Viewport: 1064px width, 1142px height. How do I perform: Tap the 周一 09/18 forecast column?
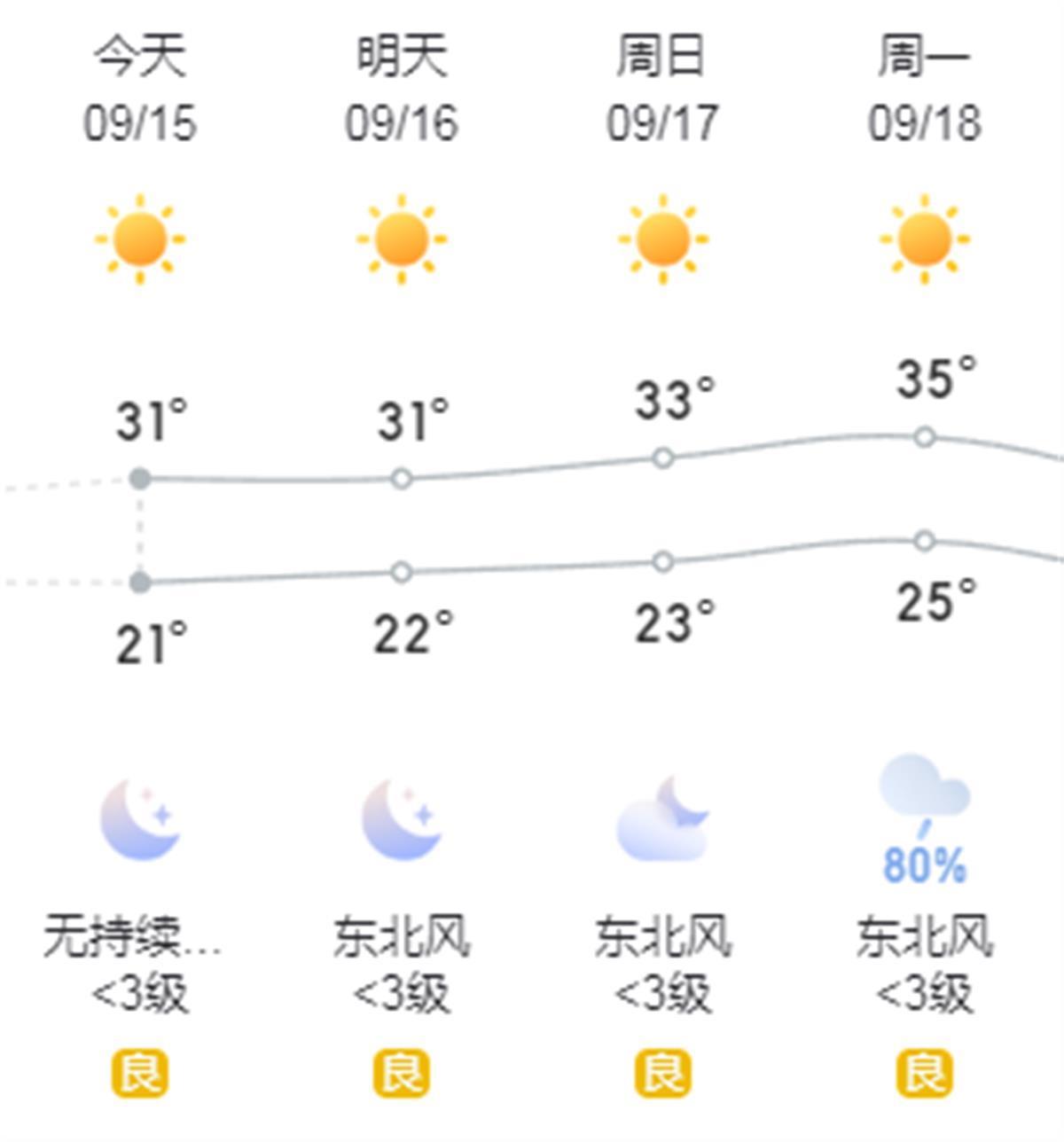coord(924,89)
